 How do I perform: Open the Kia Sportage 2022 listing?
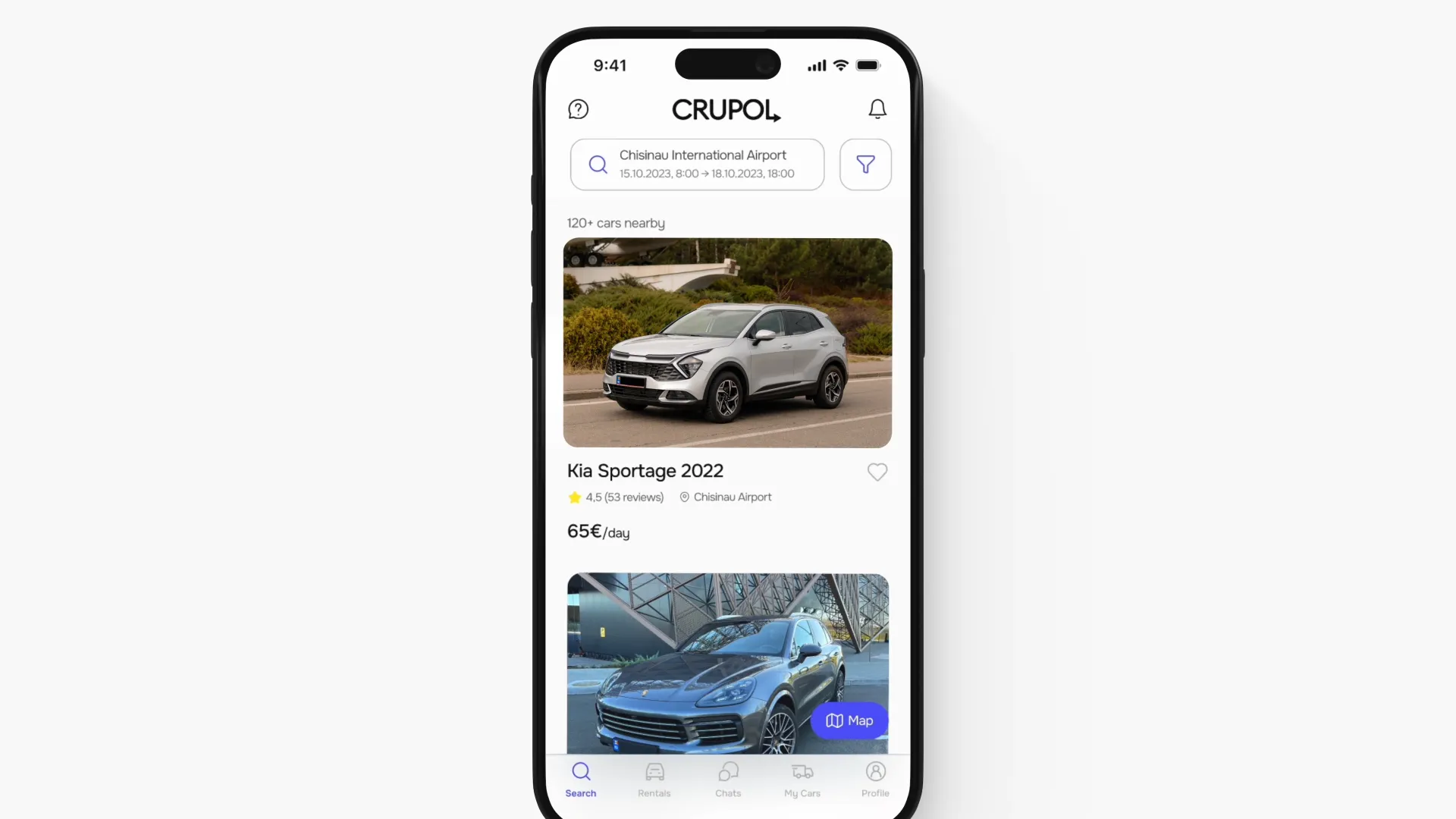pyautogui.click(x=726, y=343)
